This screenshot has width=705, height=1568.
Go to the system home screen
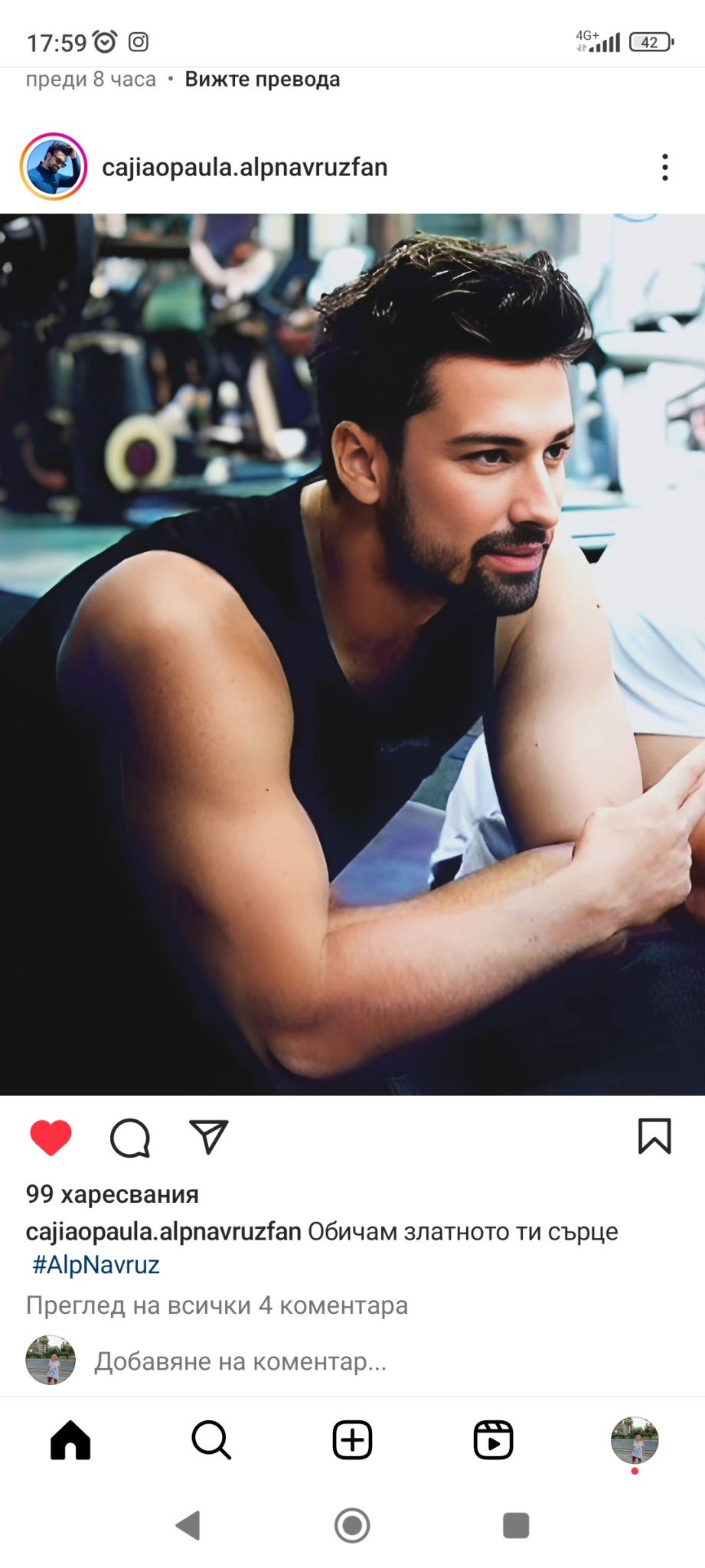[x=352, y=1525]
